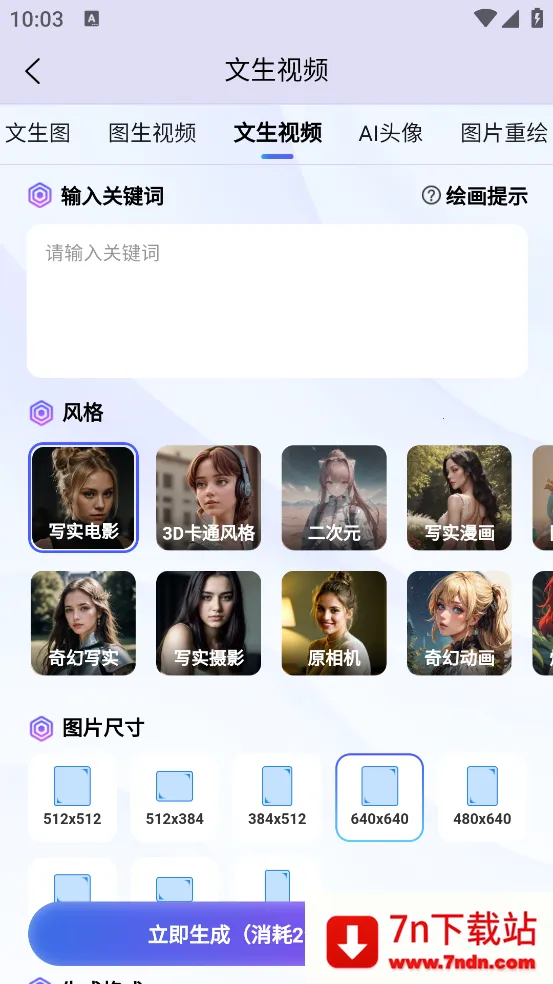Pick the 二次元 style
Image resolution: width=553 pixels, height=984 pixels.
(x=334, y=498)
